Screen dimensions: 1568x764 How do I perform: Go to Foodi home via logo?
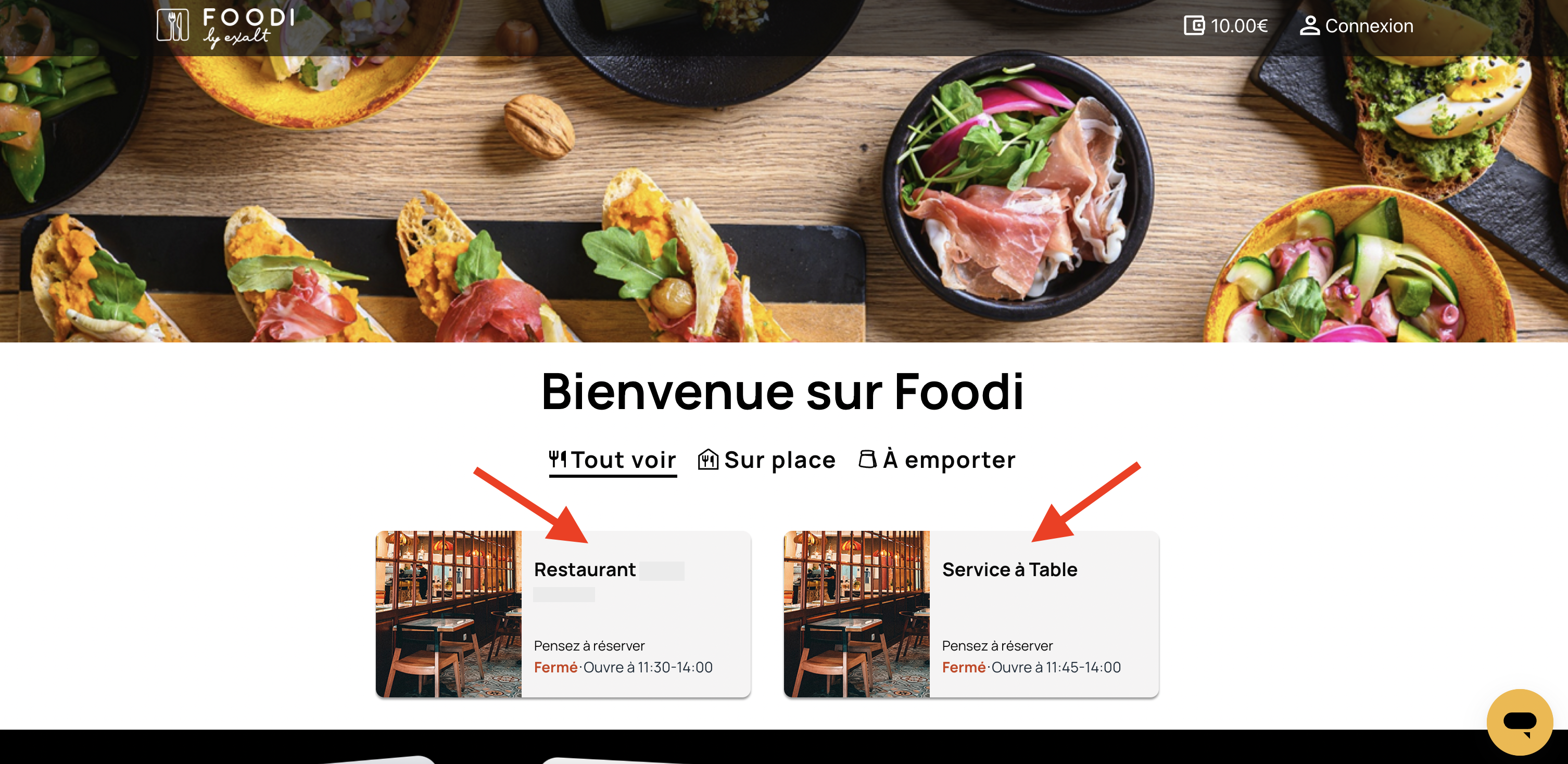coord(226,27)
